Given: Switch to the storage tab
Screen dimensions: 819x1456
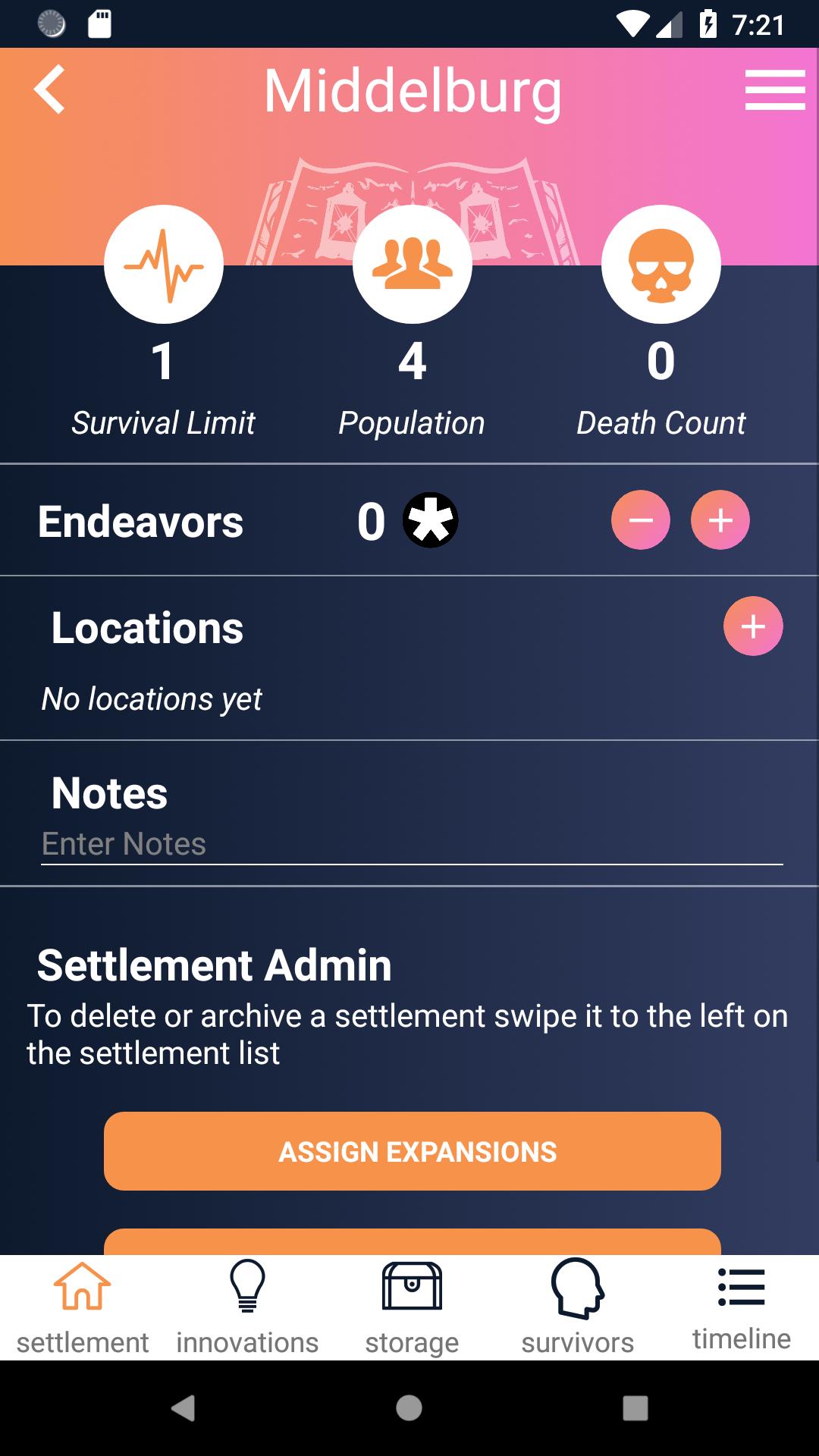Looking at the screenshot, I should point(412,1308).
